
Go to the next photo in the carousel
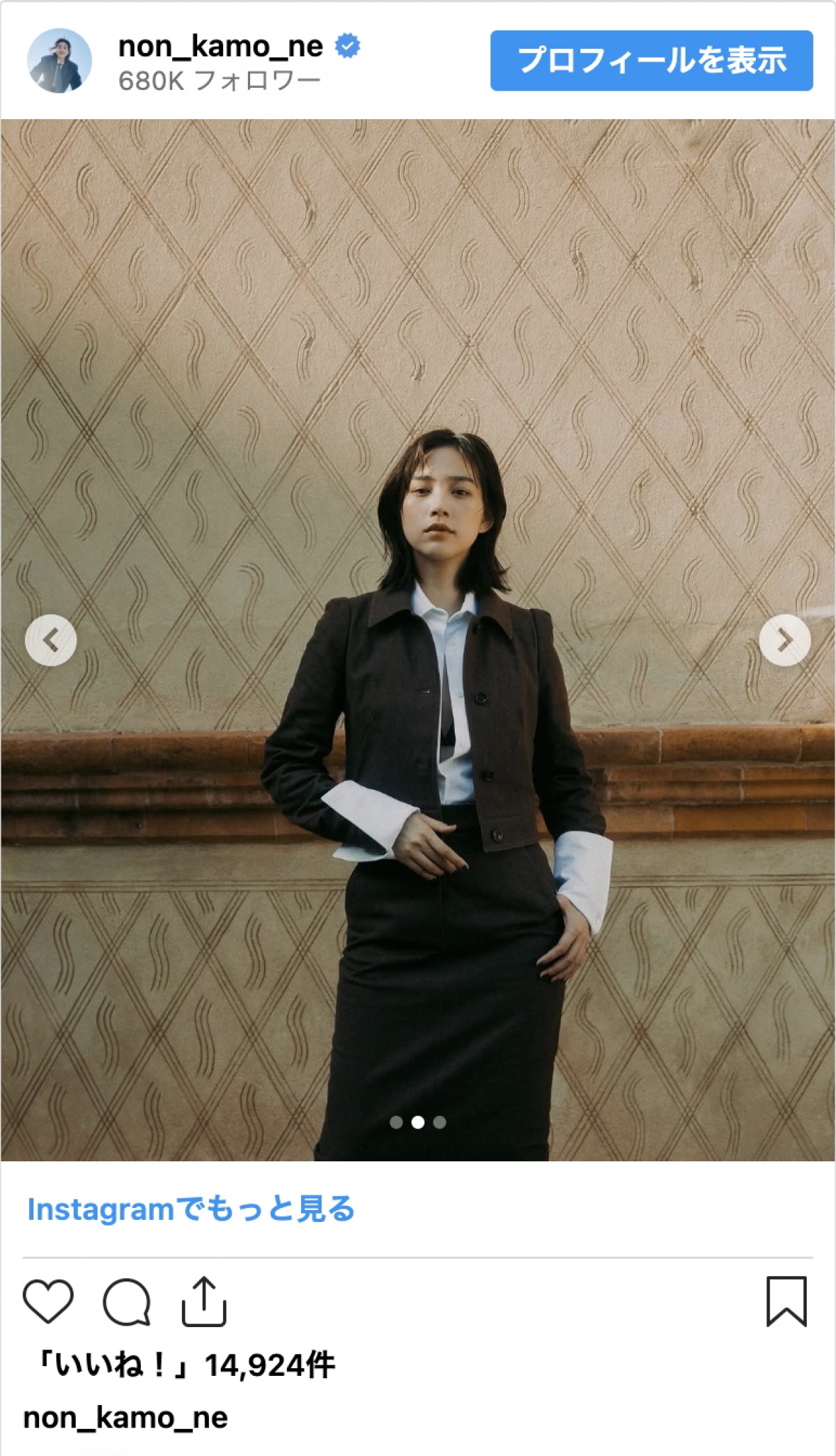coord(784,640)
